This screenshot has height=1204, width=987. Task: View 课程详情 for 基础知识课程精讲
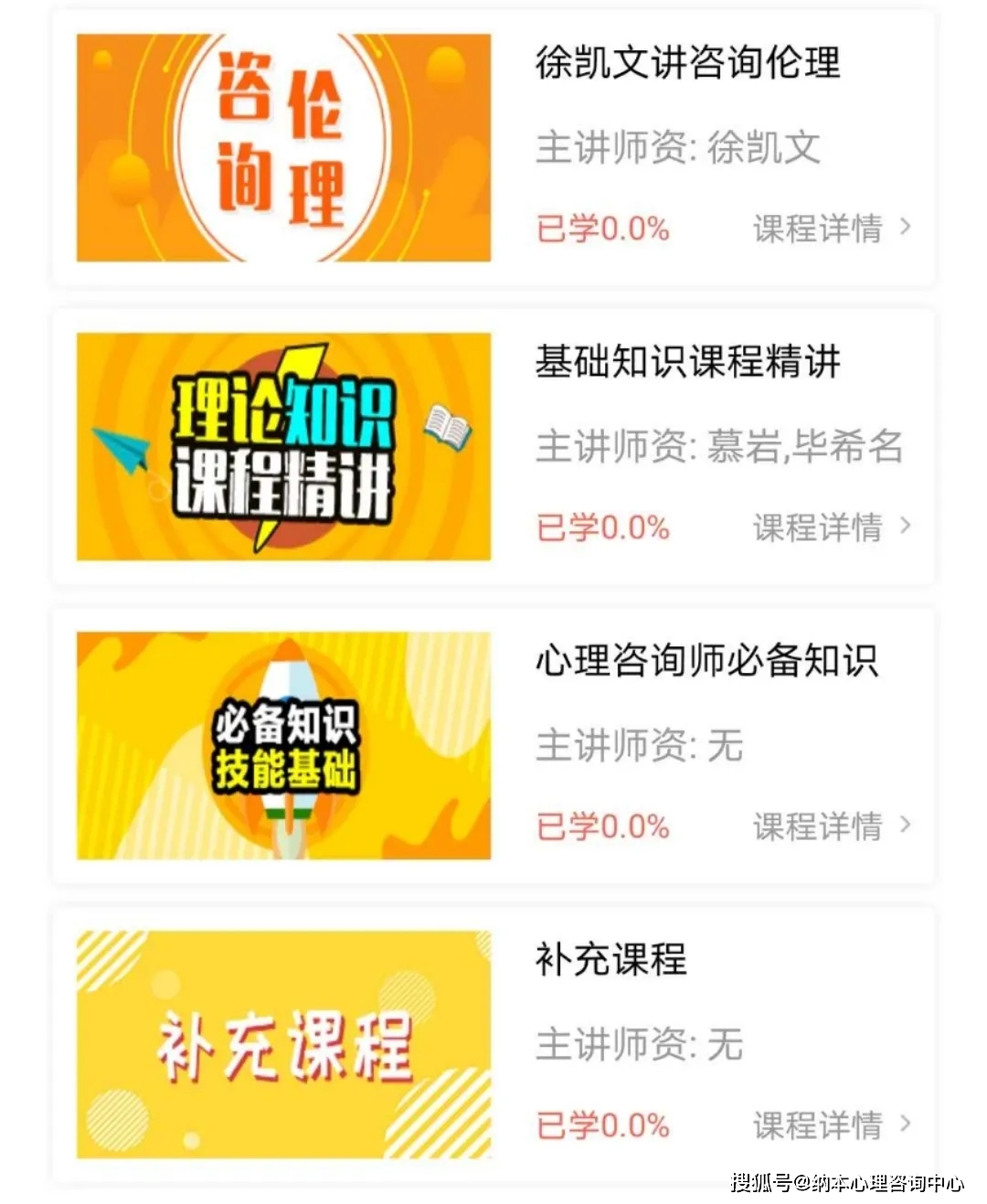[x=832, y=527]
